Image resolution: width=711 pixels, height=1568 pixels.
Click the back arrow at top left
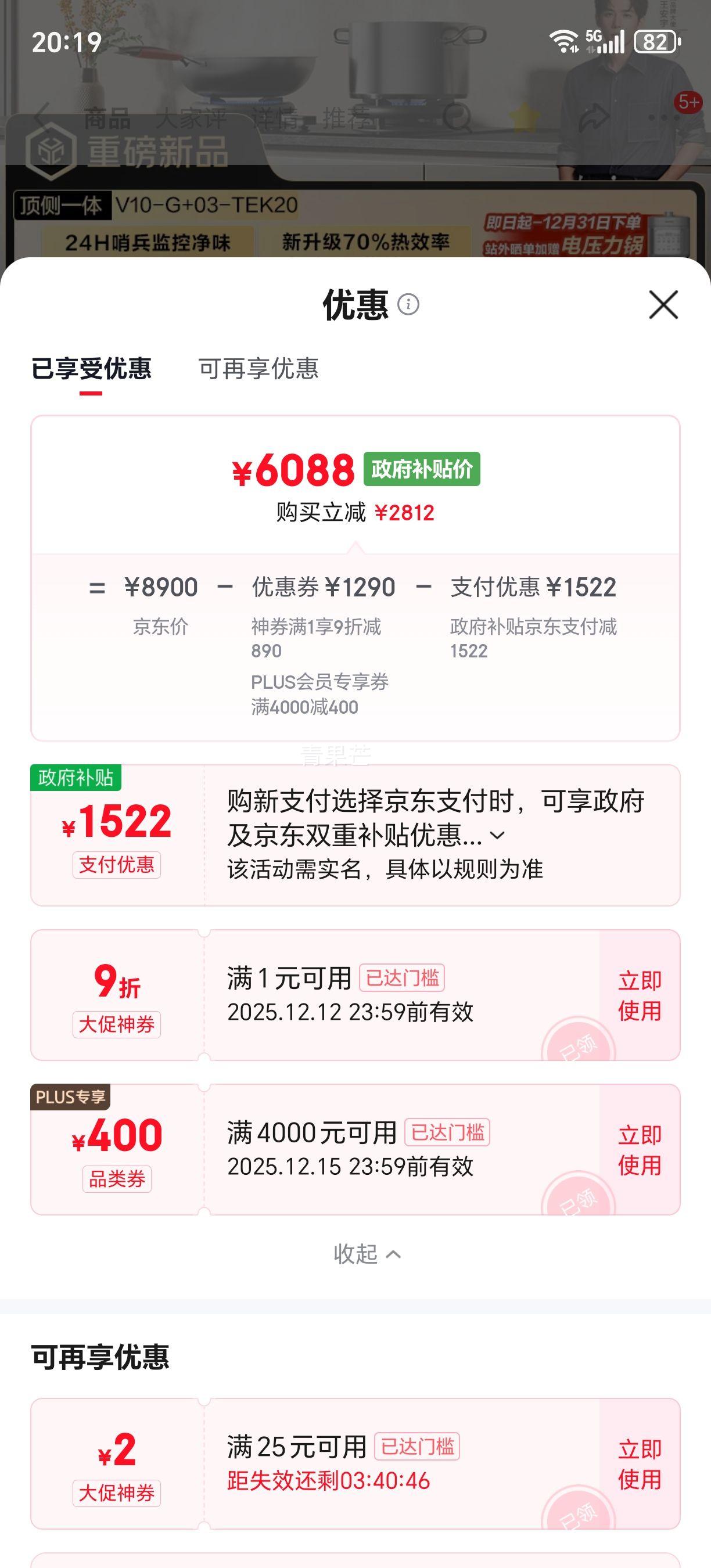coord(39,119)
